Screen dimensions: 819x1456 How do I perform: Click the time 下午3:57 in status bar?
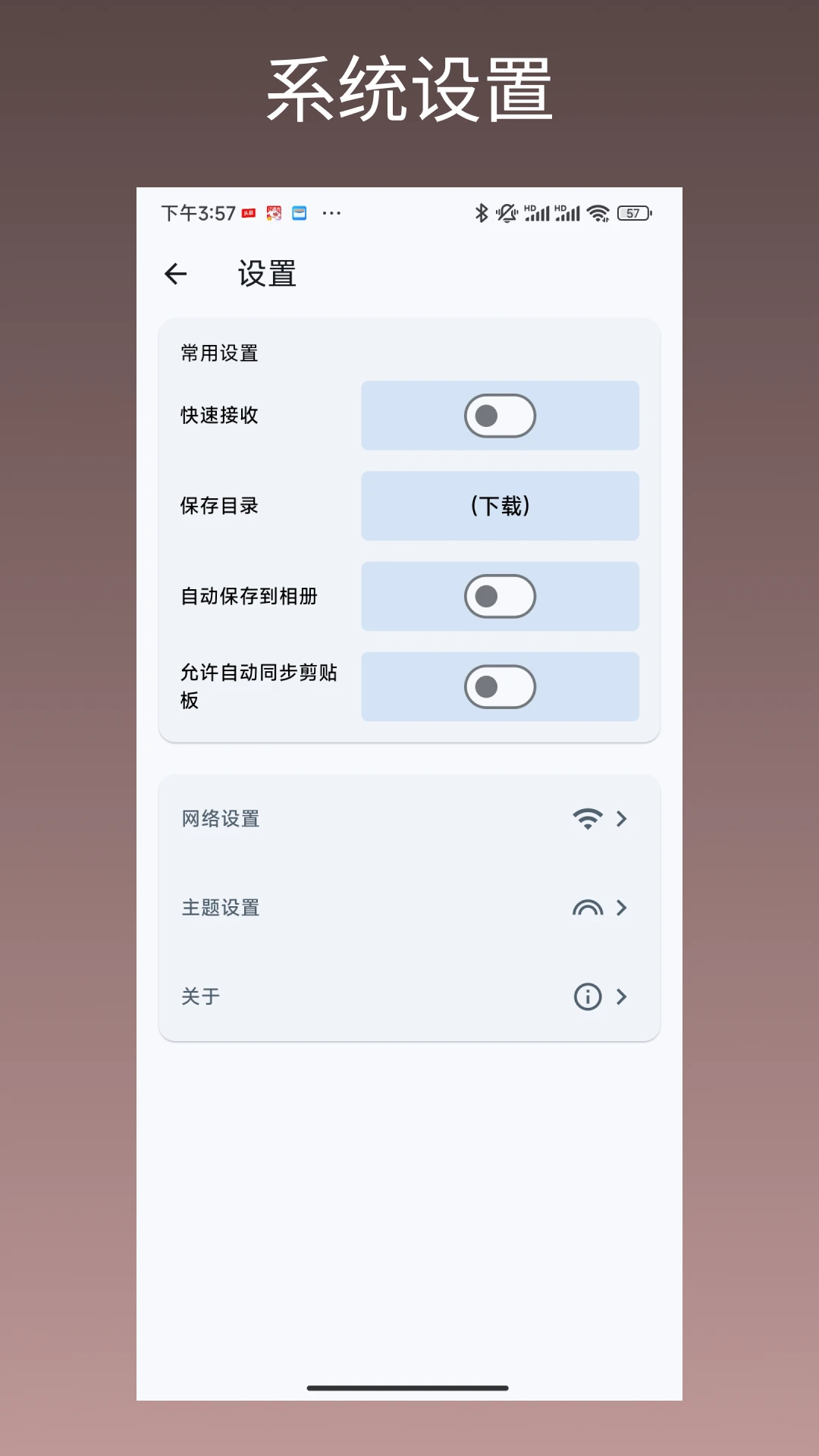pyautogui.click(x=196, y=213)
